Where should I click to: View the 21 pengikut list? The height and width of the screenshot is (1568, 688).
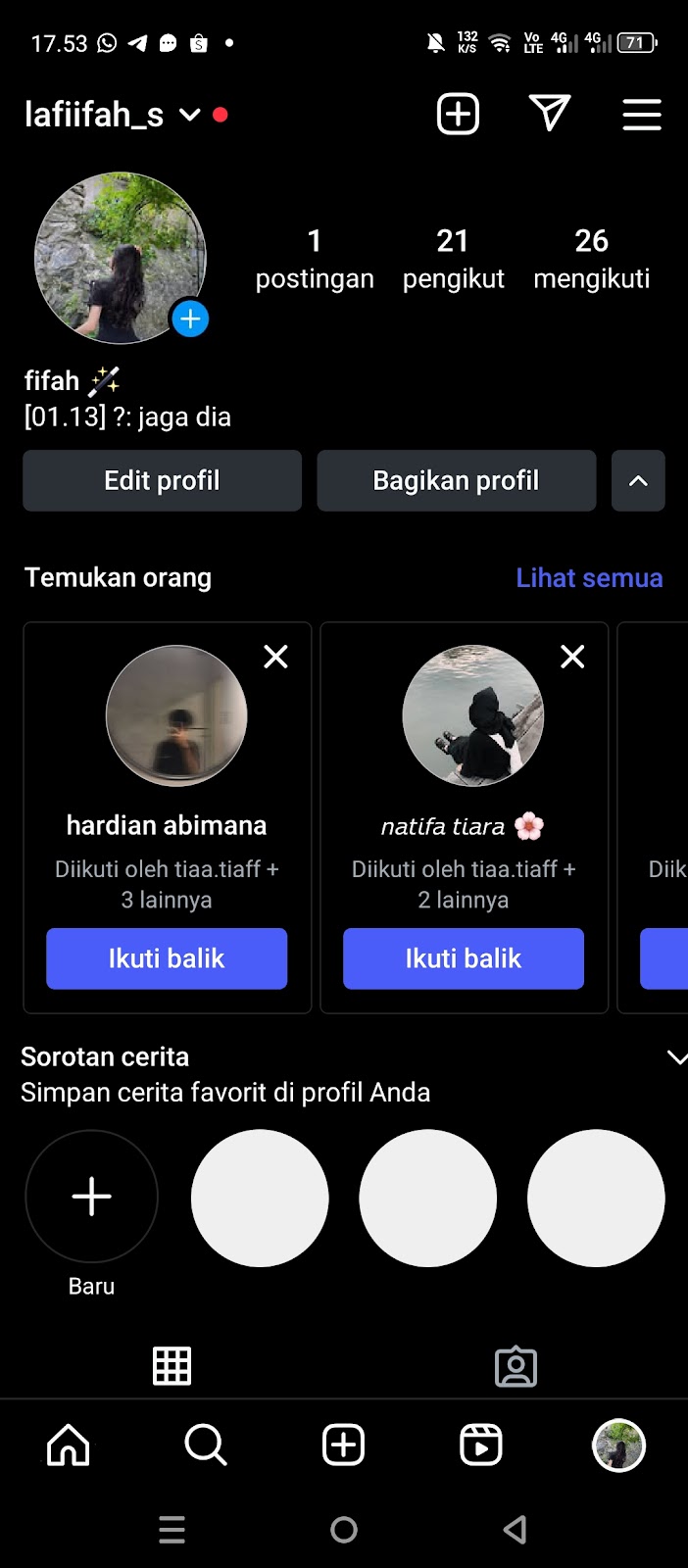453,258
